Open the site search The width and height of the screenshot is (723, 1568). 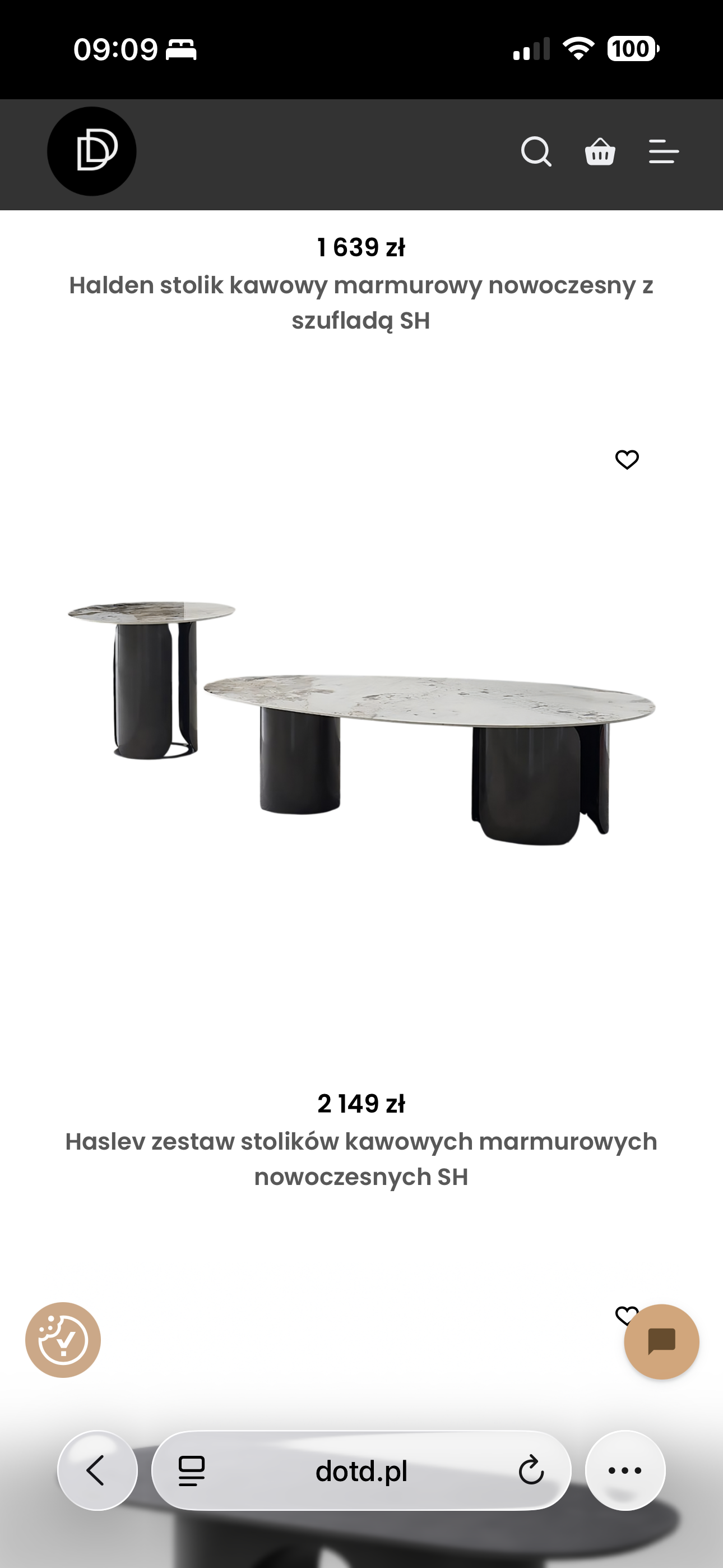[536, 151]
